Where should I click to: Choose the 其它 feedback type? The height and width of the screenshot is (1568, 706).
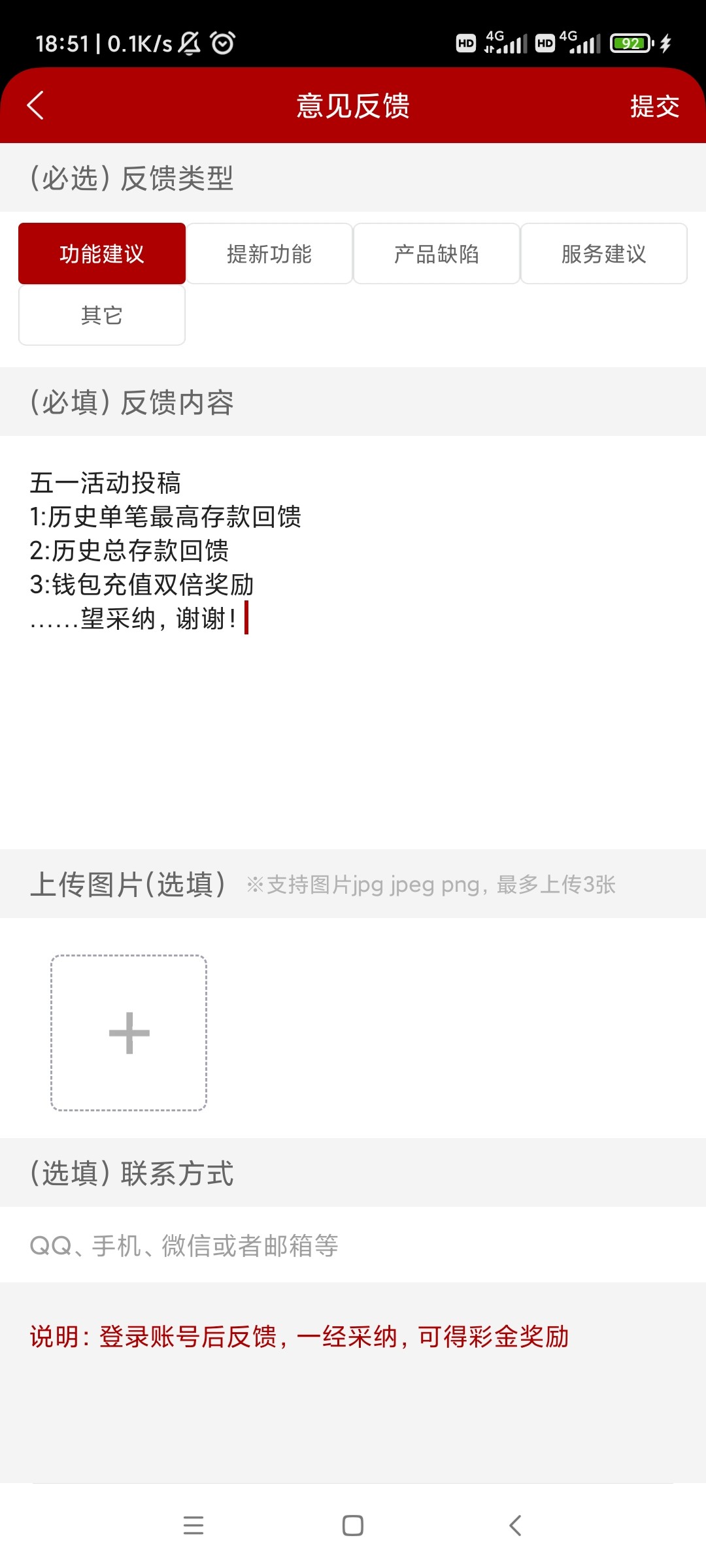[x=102, y=315]
